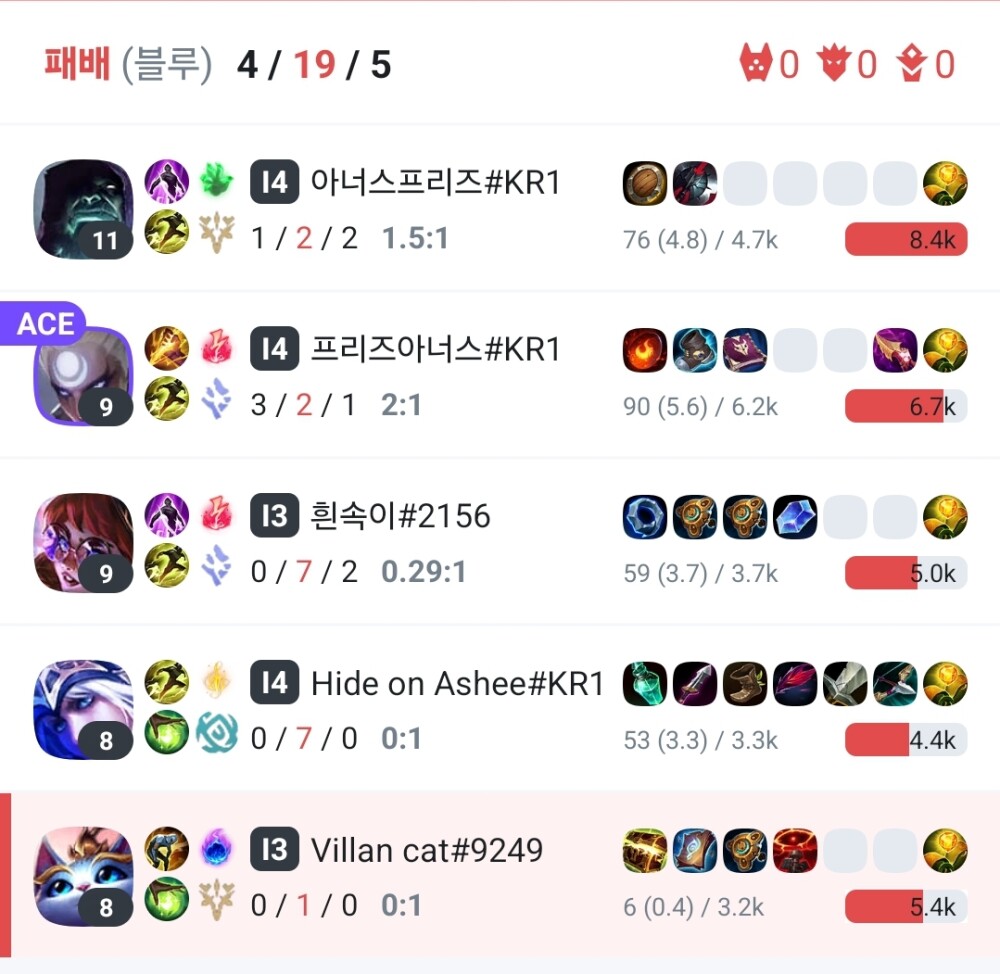1000x974 pixels.
Task: Open summoner 흰속이#2156
Action: tap(400, 516)
